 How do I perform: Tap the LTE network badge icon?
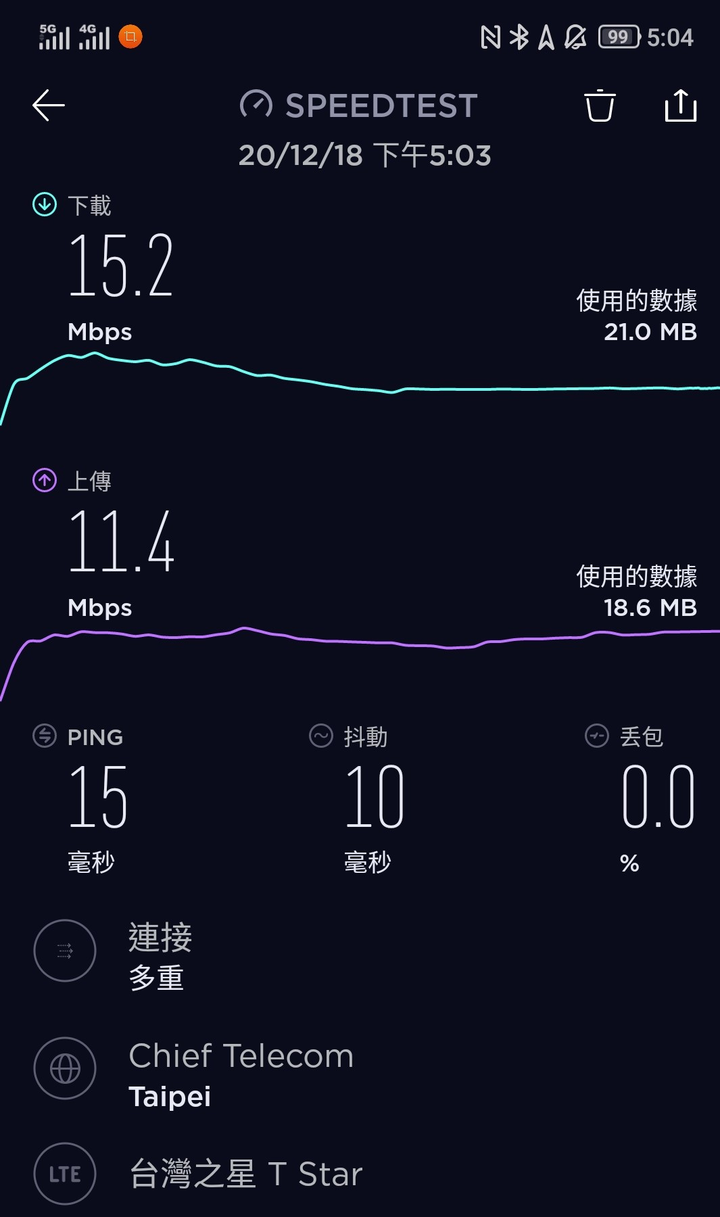(x=64, y=1174)
